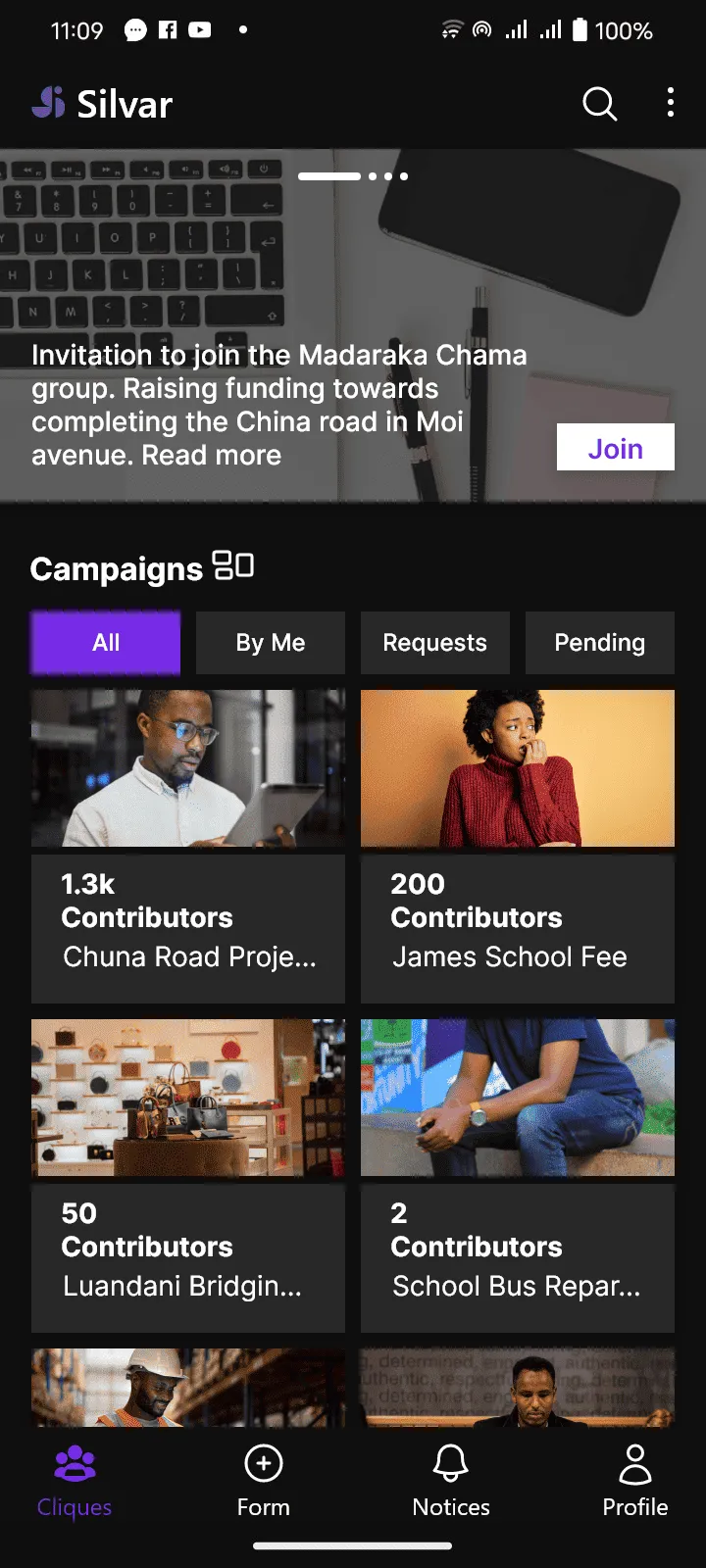This screenshot has height=1568, width=706.
Task: Open the search icon in the top bar
Action: click(599, 104)
